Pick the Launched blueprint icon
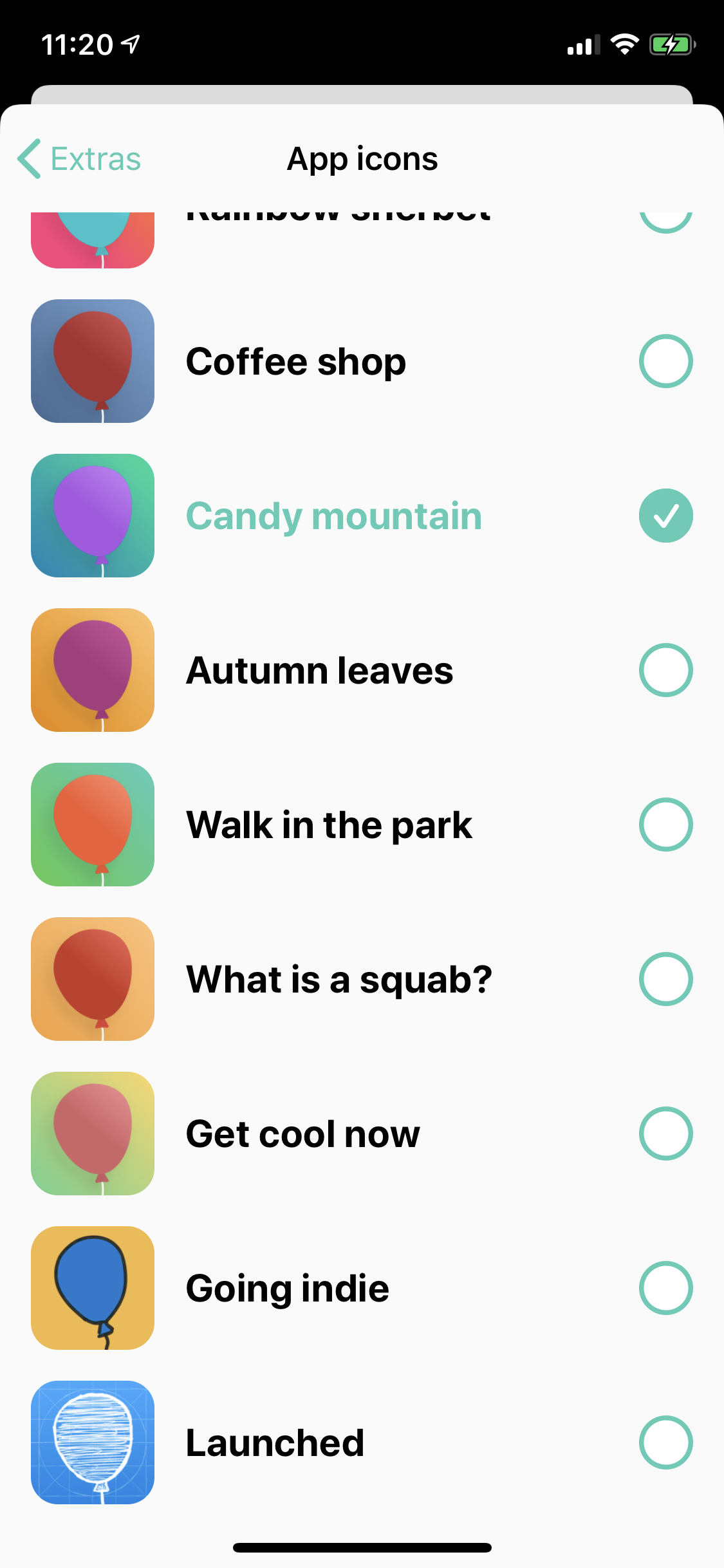724x1568 pixels. click(x=362, y=1442)
